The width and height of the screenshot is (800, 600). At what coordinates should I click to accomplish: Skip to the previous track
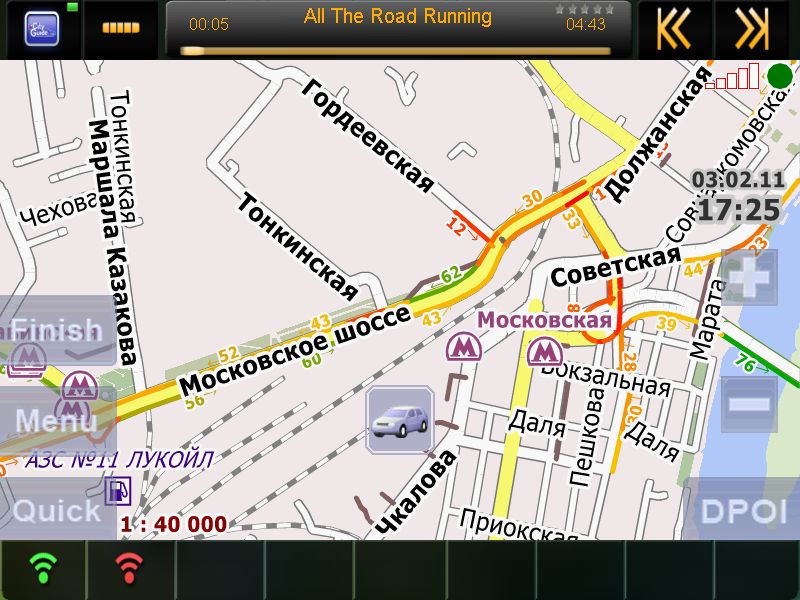coord(674,29)
